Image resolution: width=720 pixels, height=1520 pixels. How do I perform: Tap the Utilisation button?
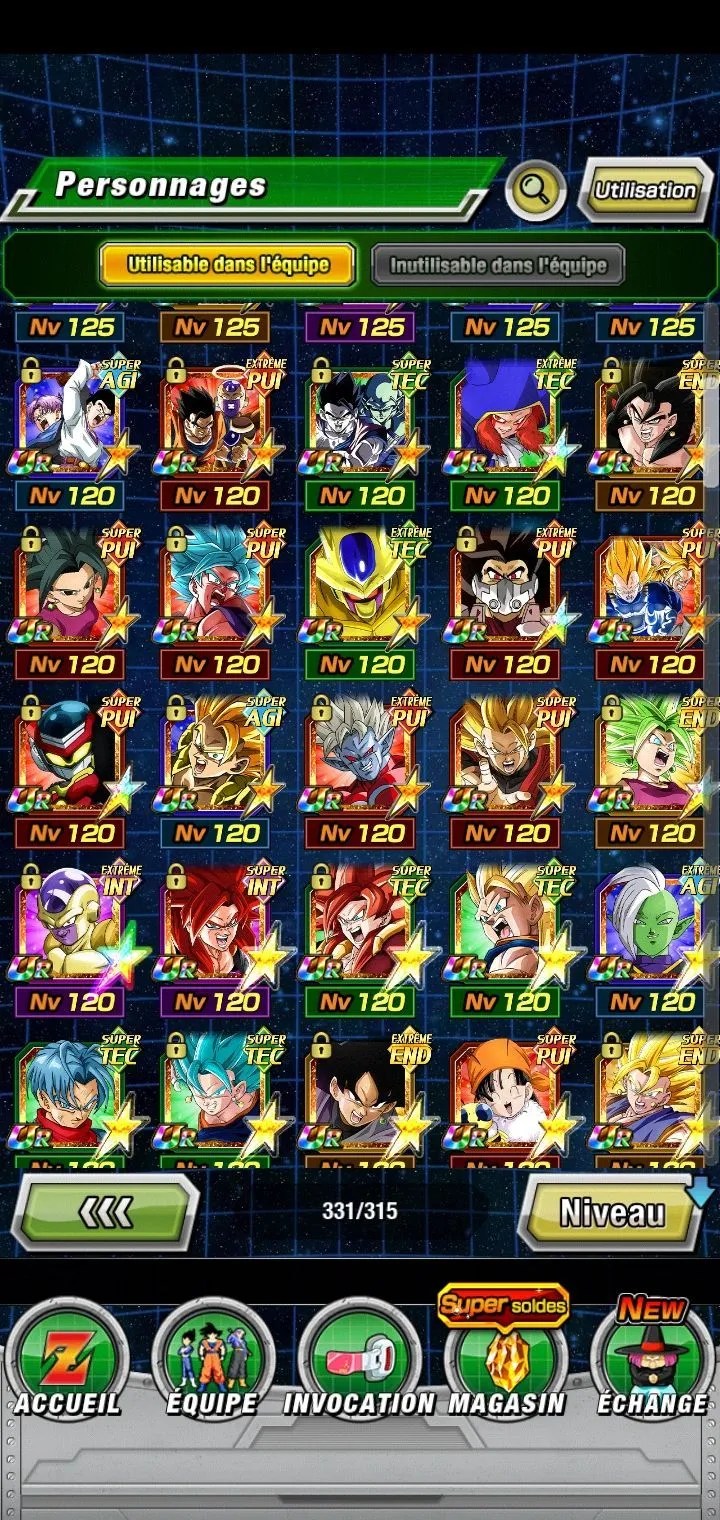pos(645,190)
